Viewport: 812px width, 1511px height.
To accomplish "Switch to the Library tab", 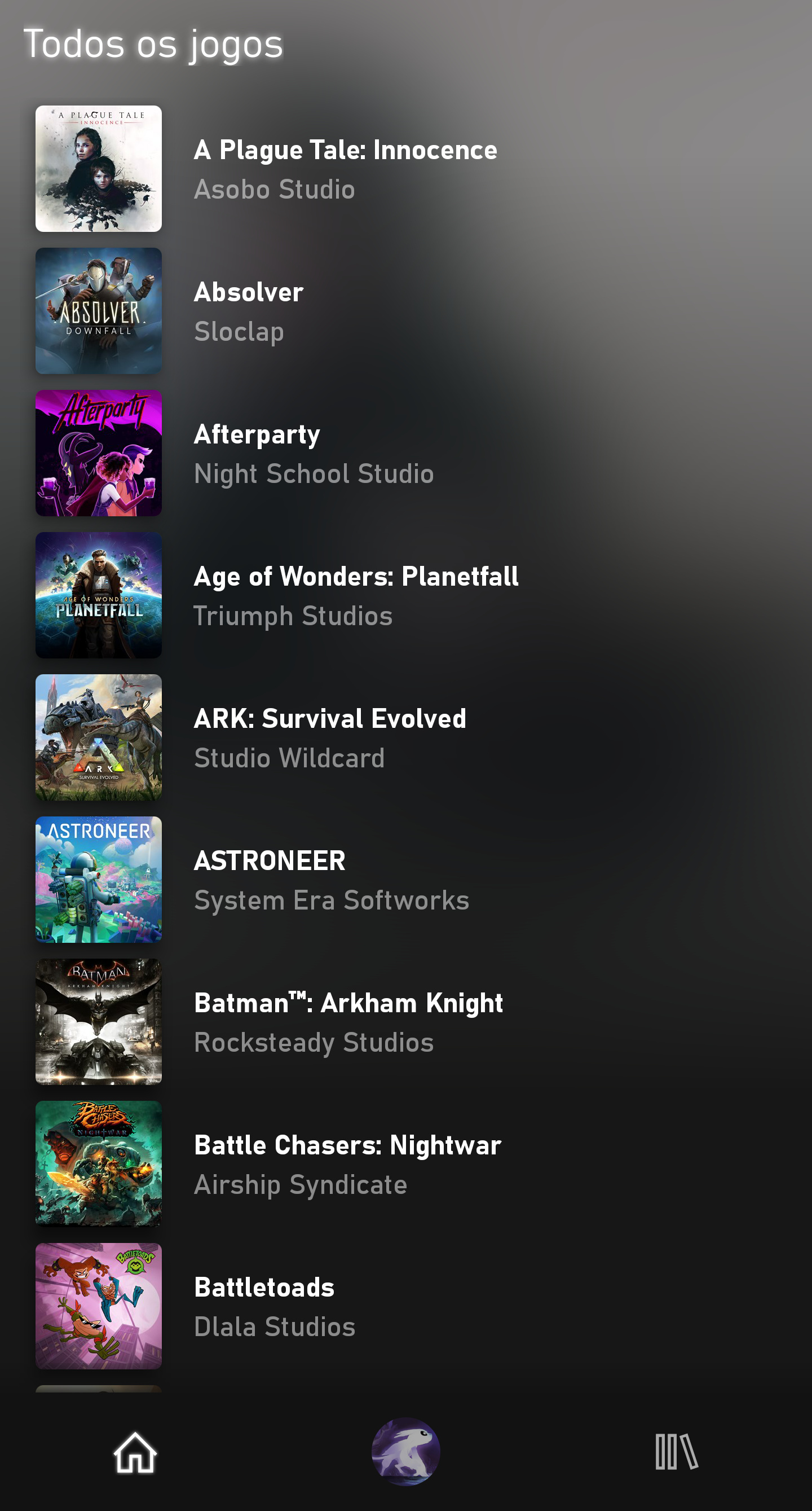I will point(676,1452).
